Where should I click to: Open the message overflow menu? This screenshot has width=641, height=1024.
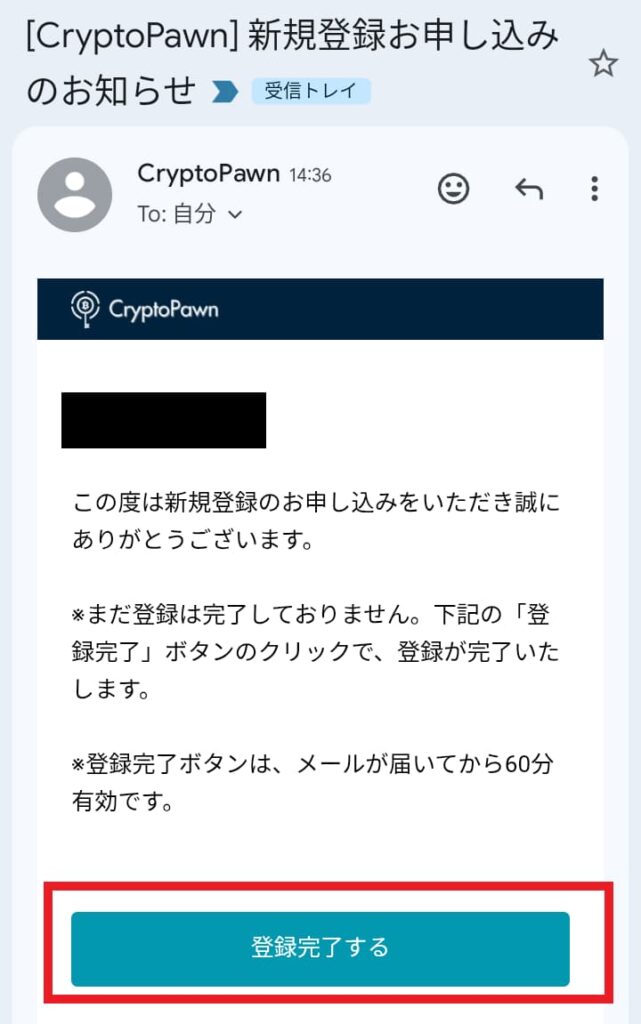tap(595, 188)
